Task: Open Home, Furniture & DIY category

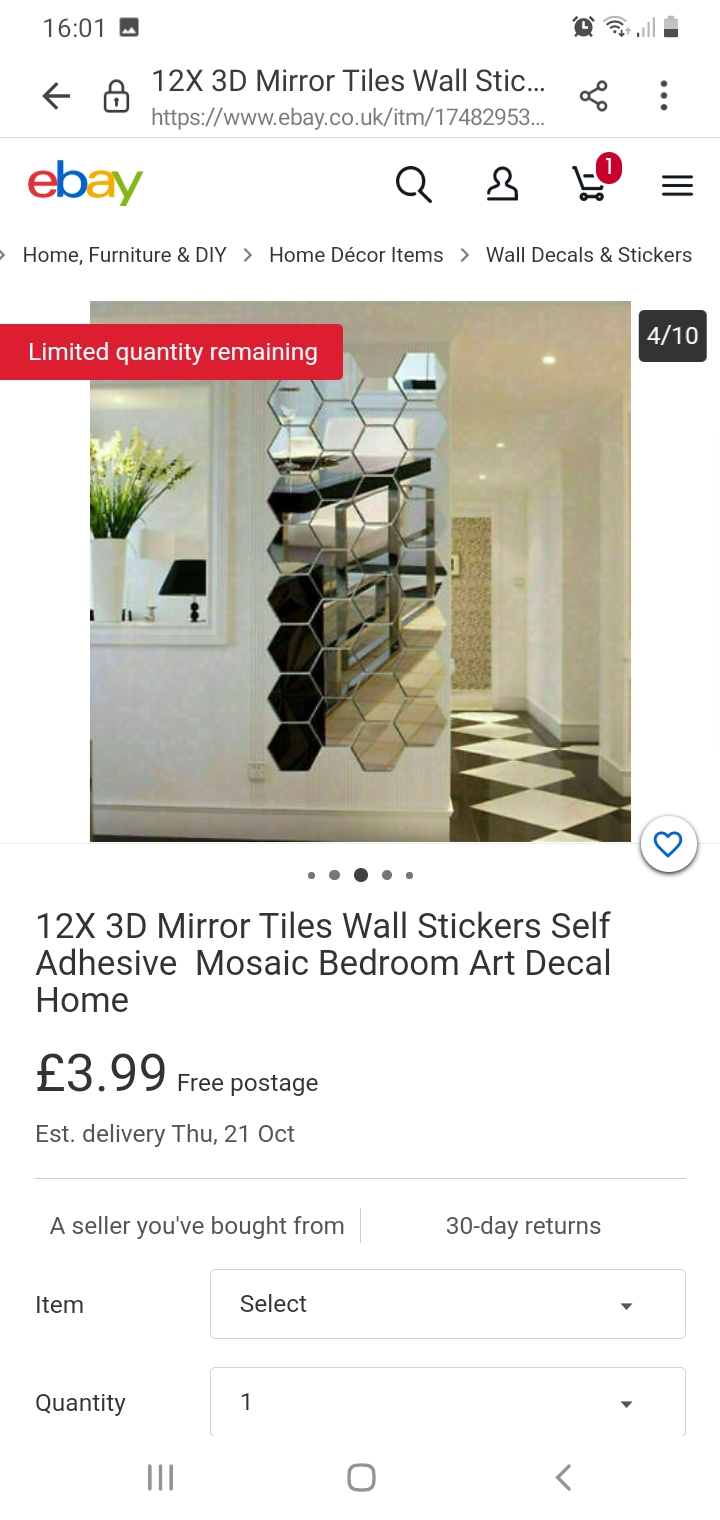Action: [125, 255]
